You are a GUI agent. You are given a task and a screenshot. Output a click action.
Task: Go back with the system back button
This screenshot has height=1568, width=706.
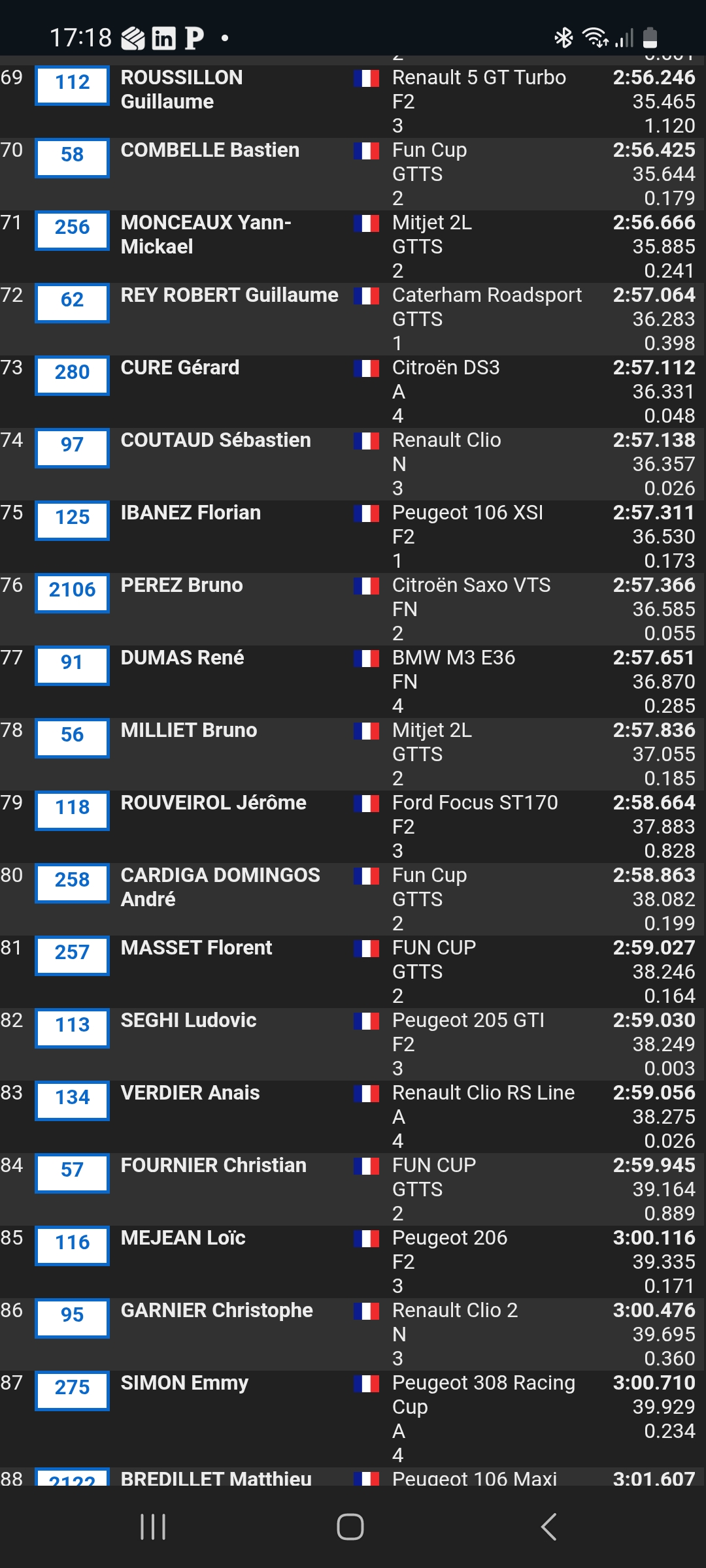[548, 1527]
